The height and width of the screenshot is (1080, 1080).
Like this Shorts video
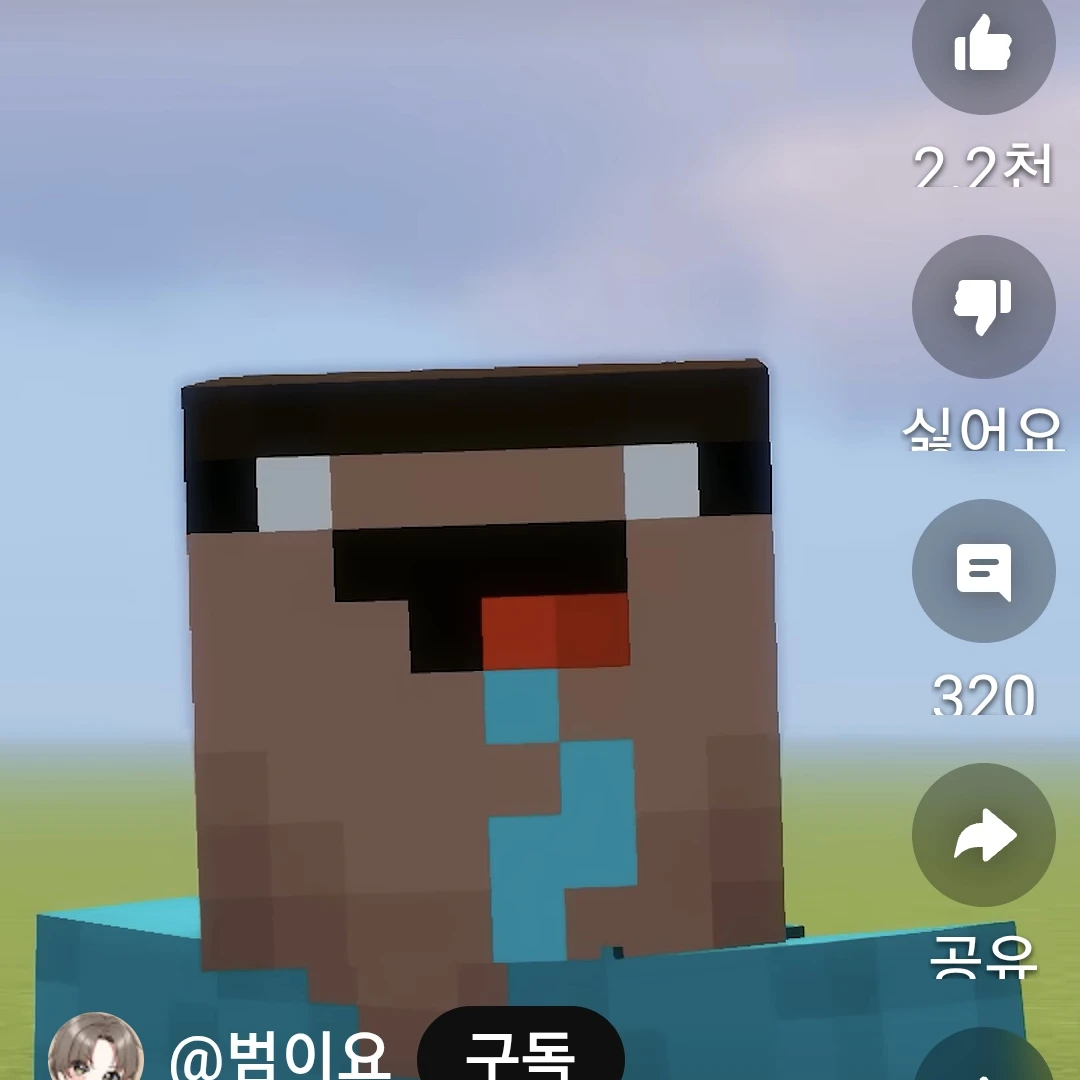tap(983, 45)
